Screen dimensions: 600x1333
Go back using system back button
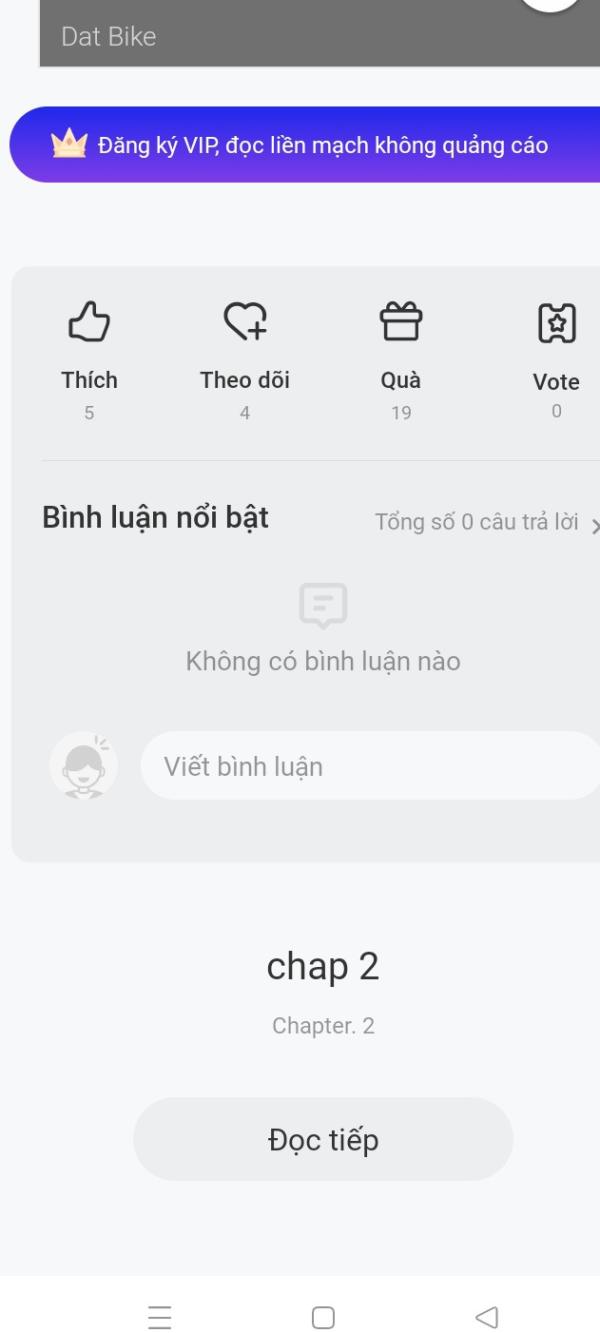point(486,1317)
